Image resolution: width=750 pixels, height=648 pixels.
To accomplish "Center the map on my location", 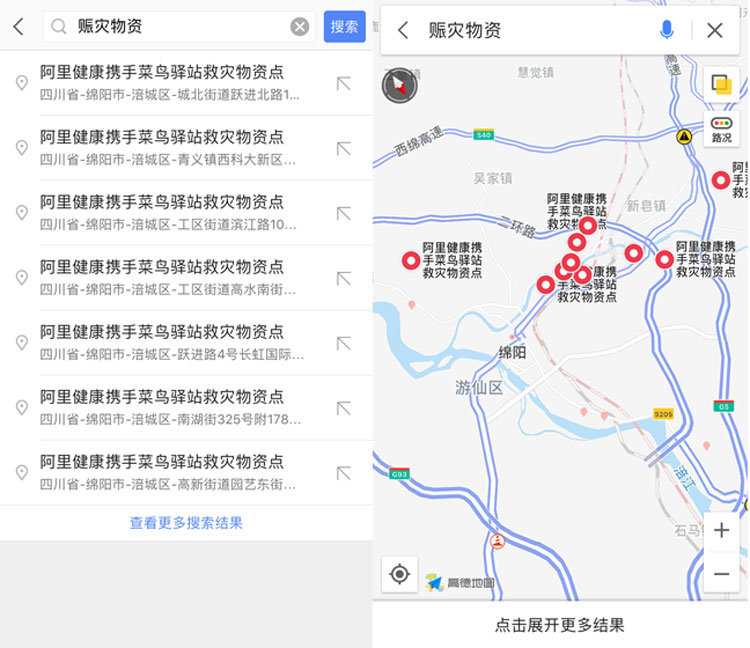I will [x=399, y=574].
